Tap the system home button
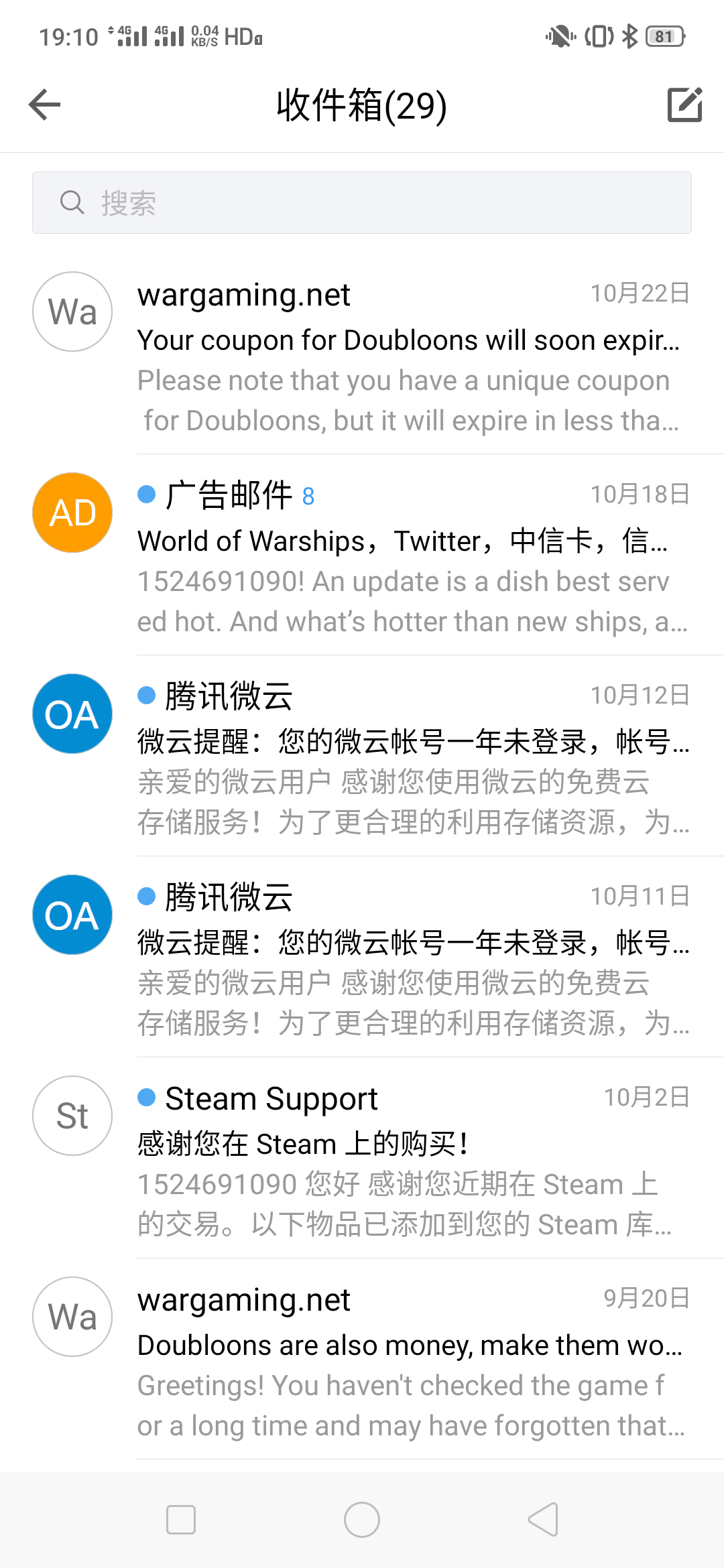Viewport: 724px width, 1568px height. pos(362,1520)
